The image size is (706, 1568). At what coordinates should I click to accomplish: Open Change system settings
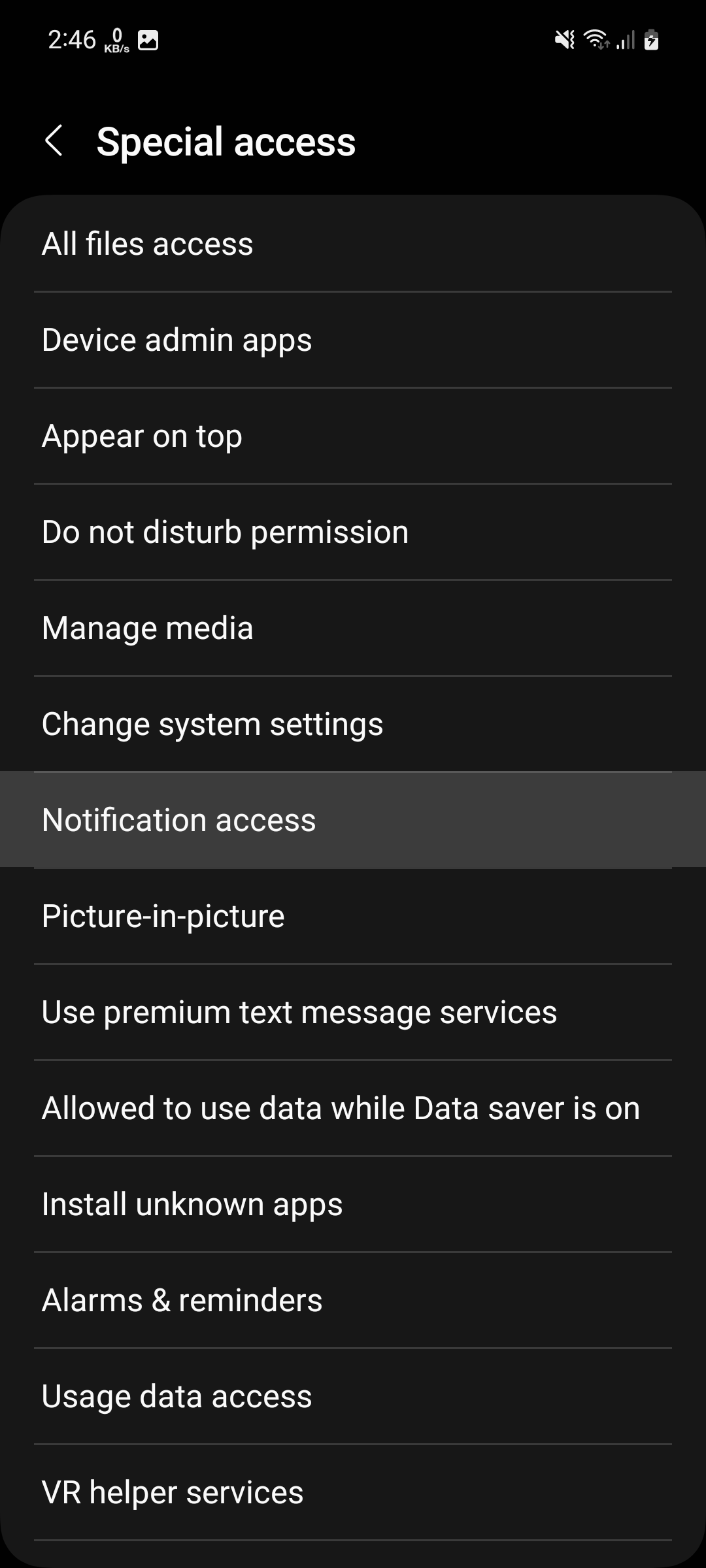tap(353, 723)
